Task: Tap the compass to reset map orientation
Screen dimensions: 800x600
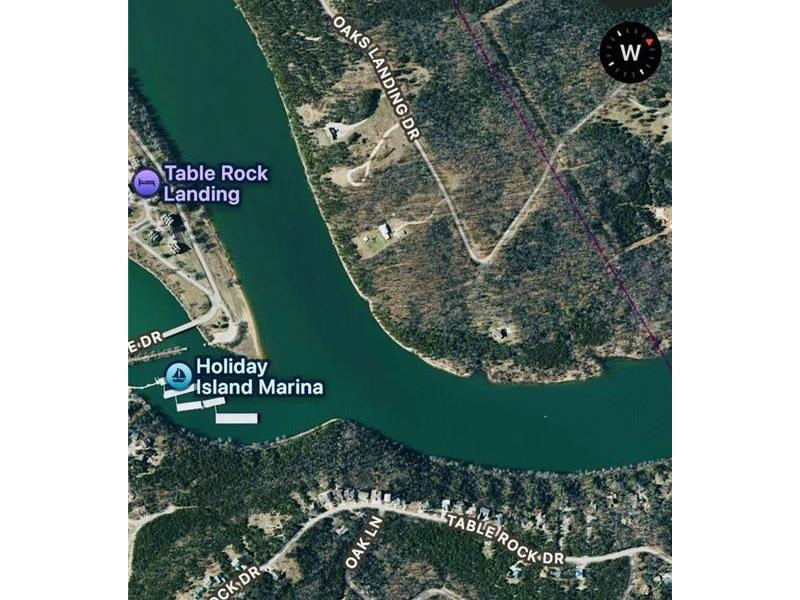Action: (630, 52)
